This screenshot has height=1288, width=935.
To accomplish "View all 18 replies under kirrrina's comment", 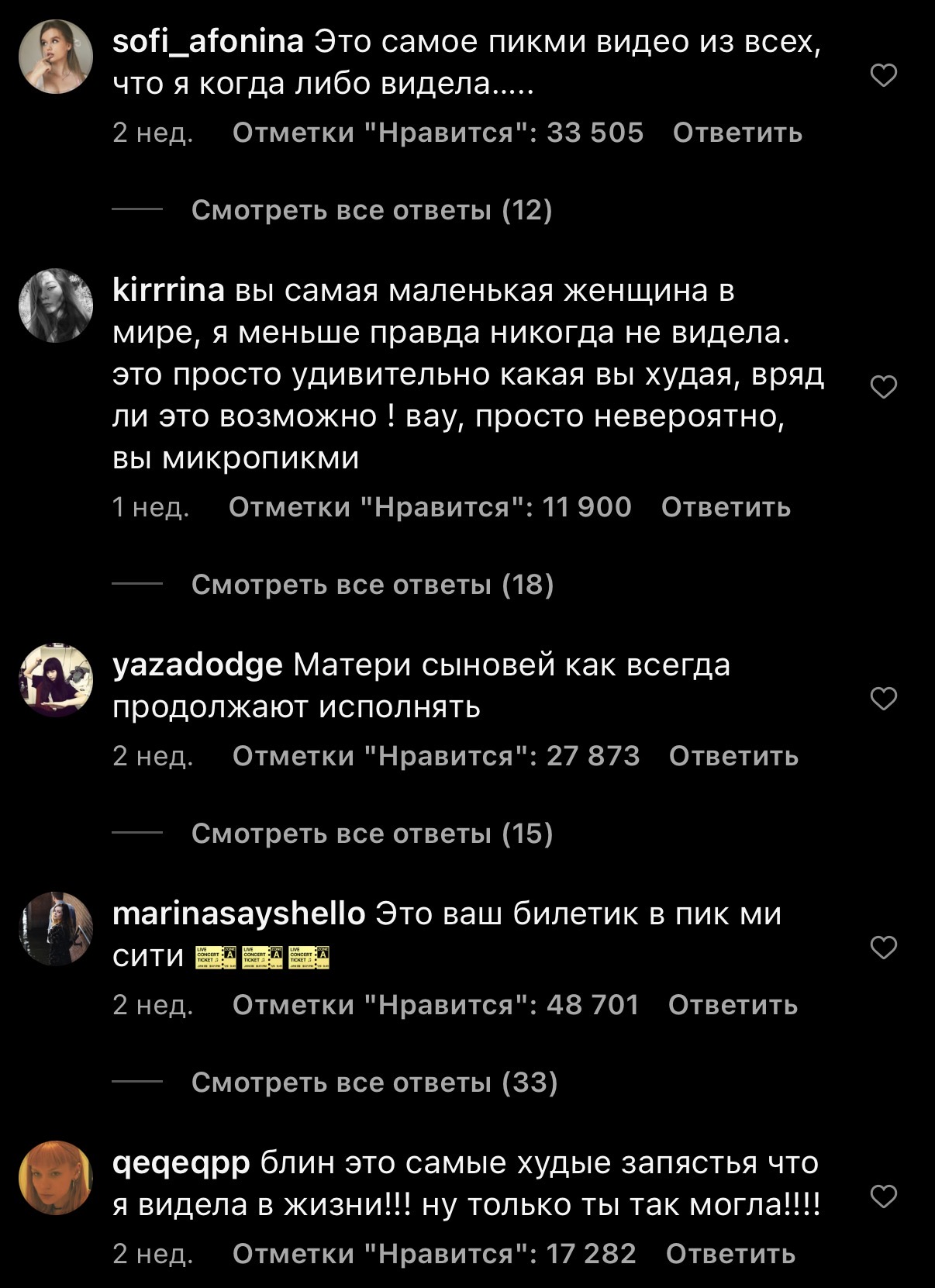I will click(x=372, y=585).
